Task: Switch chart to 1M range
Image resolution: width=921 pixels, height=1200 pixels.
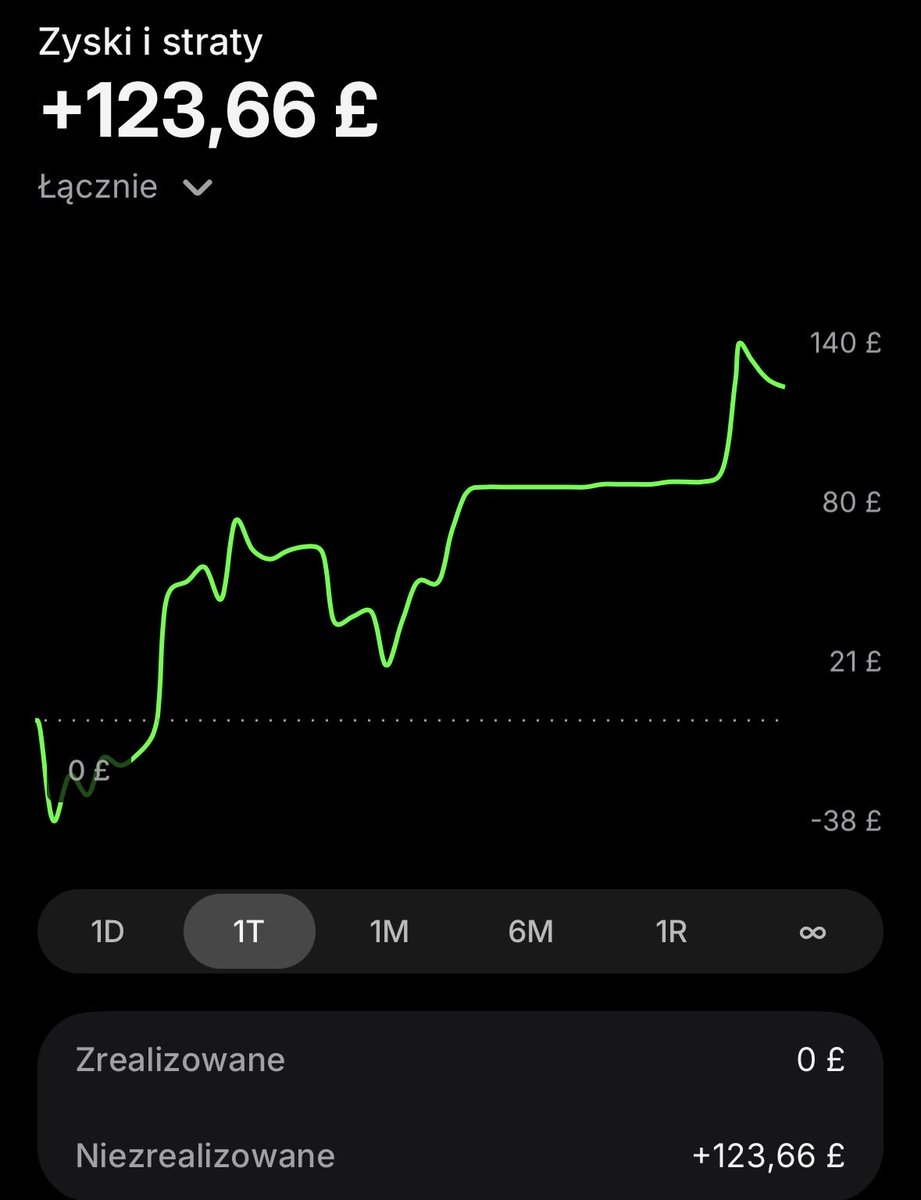Action: [389, 931]
